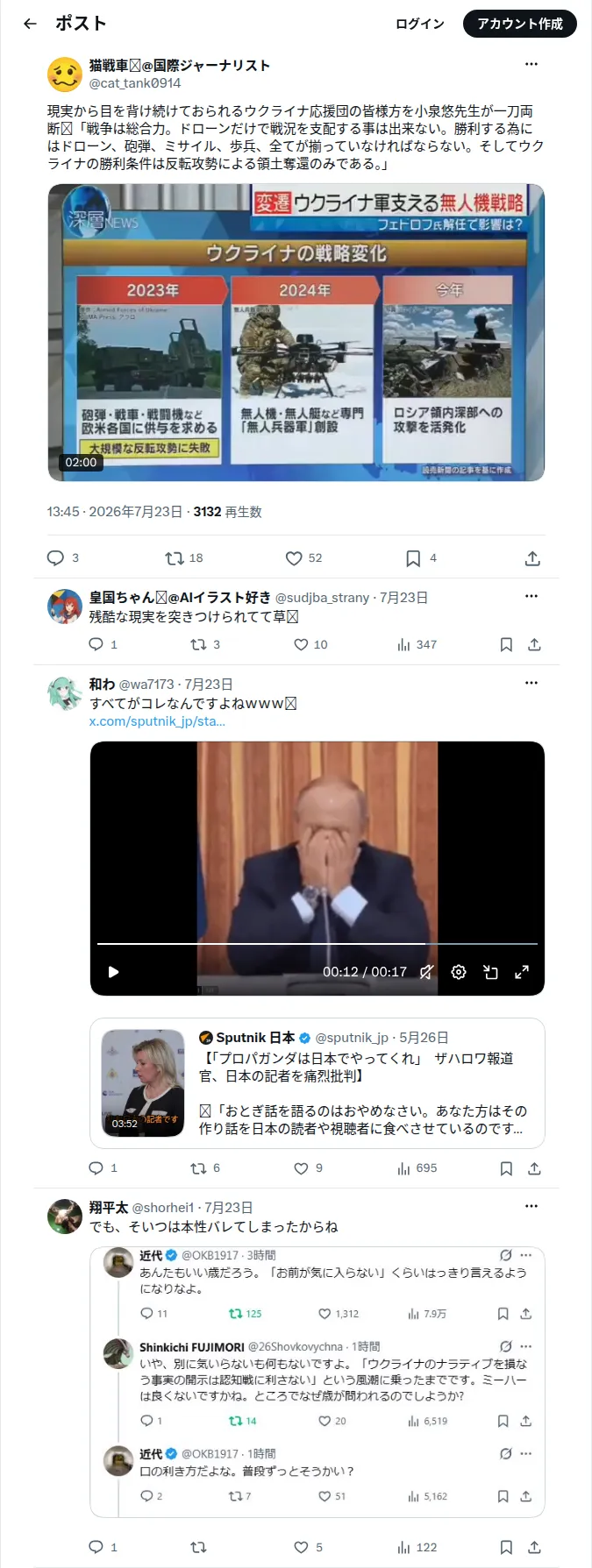Image resolution: width=592 pixels, height=1568 pixels.
Task: Bookmark 翔平太's reply
Action: pos(506,1547)
